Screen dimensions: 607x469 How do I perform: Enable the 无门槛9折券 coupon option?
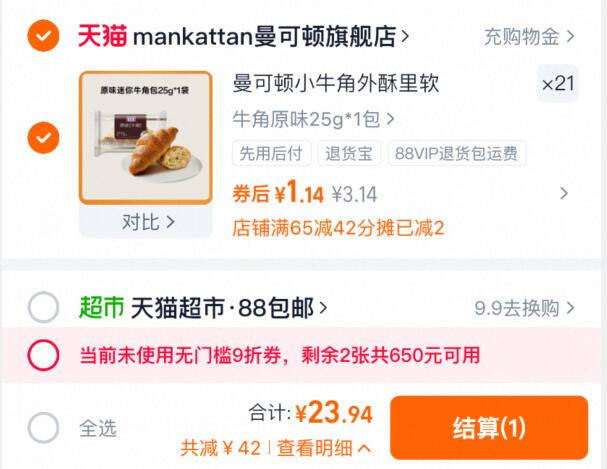tap(43, 354)
